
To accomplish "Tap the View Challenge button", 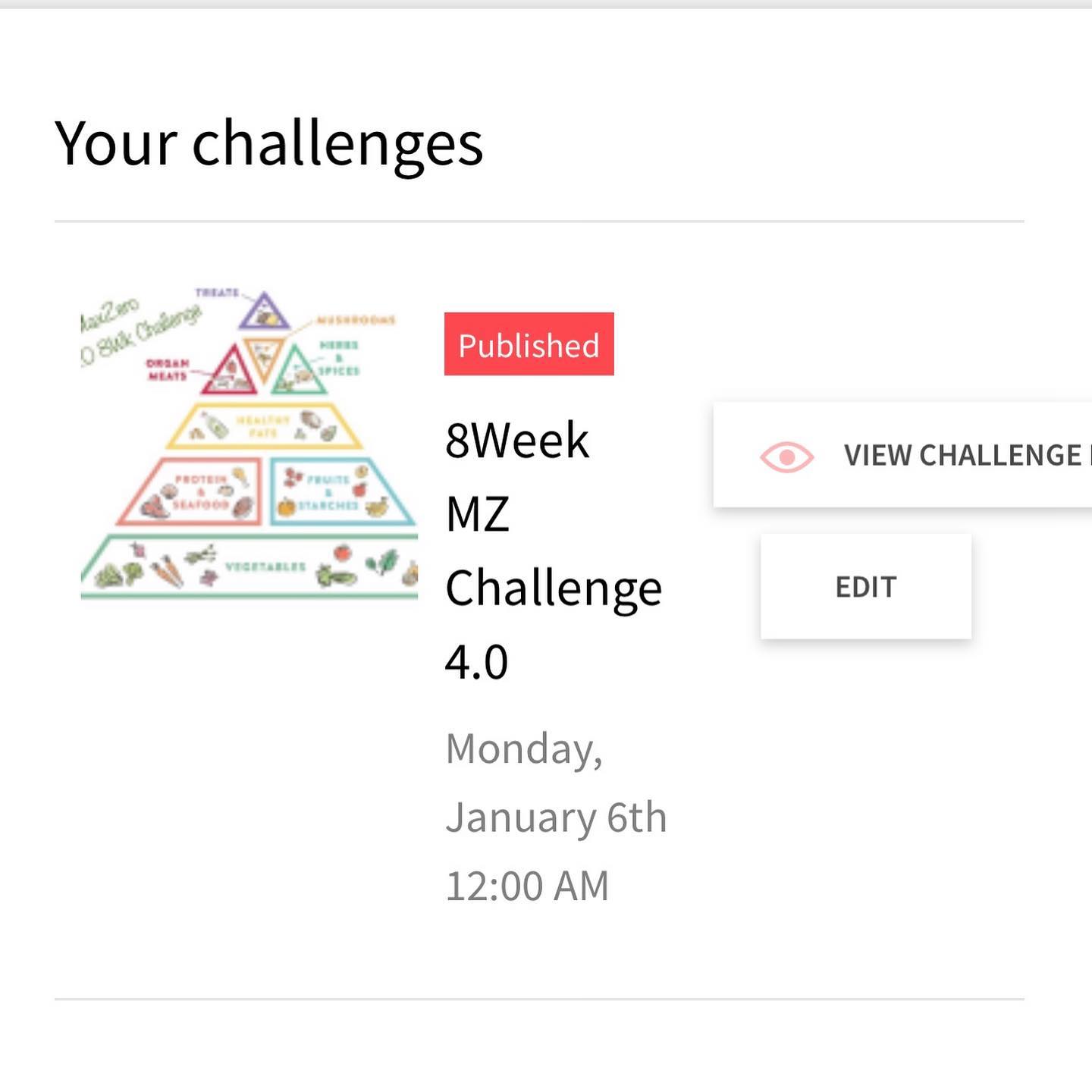I will point(902,455).
